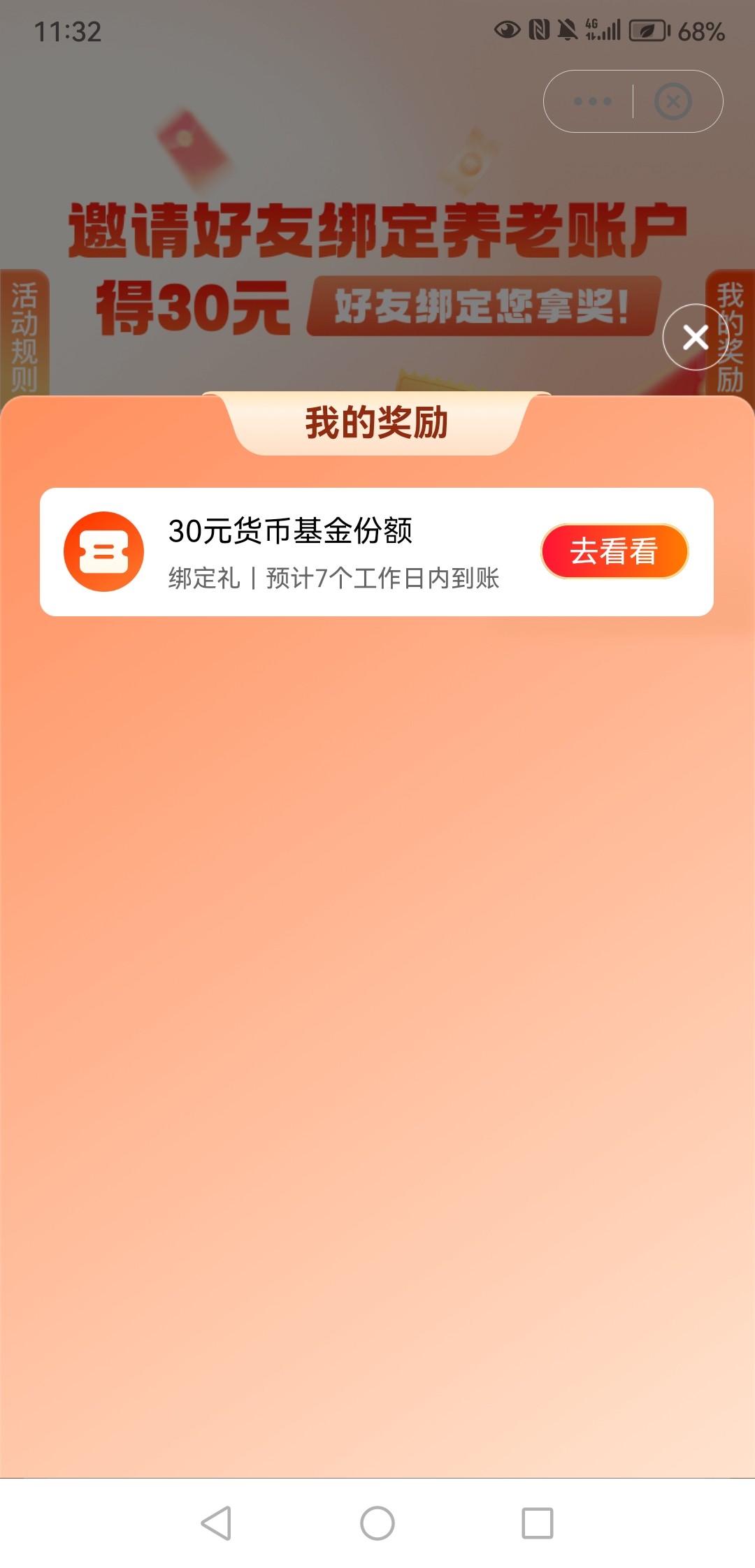Go to the system home screen
The width and height of the screenshot is (755, 1568).
(x=377, y=1523)
